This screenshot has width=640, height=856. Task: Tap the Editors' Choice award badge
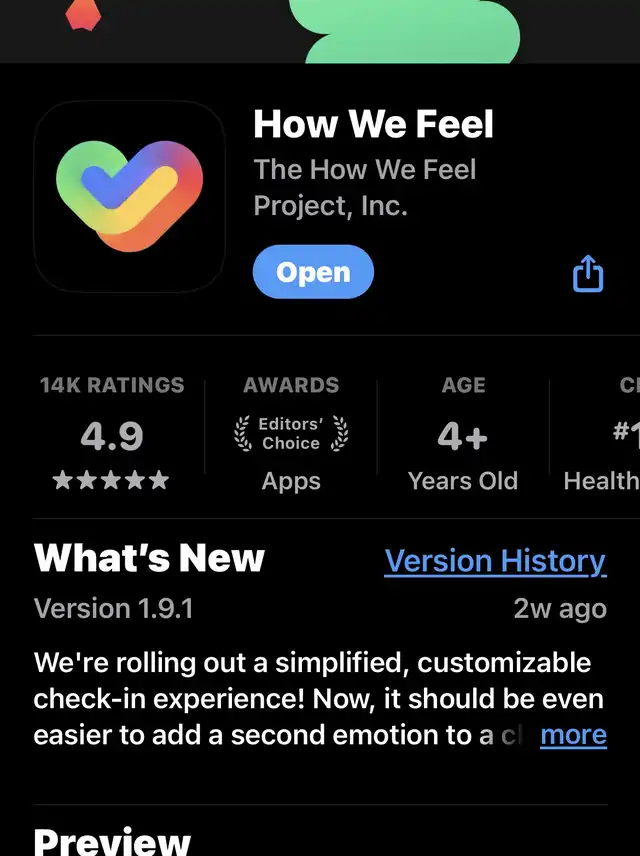[291, 435]
